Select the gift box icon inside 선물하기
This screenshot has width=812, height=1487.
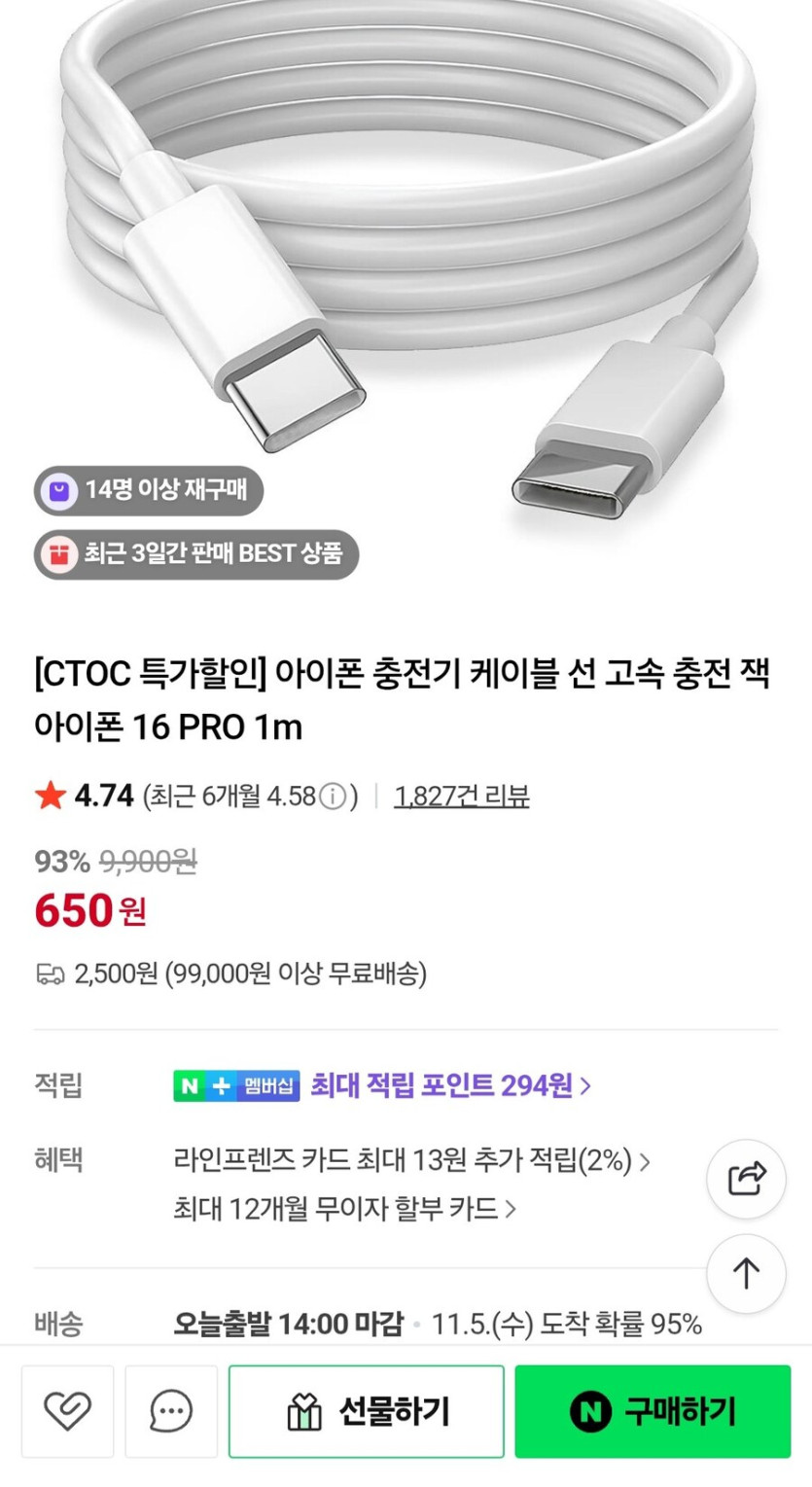pyautogui.click(x=306, y=1411)
